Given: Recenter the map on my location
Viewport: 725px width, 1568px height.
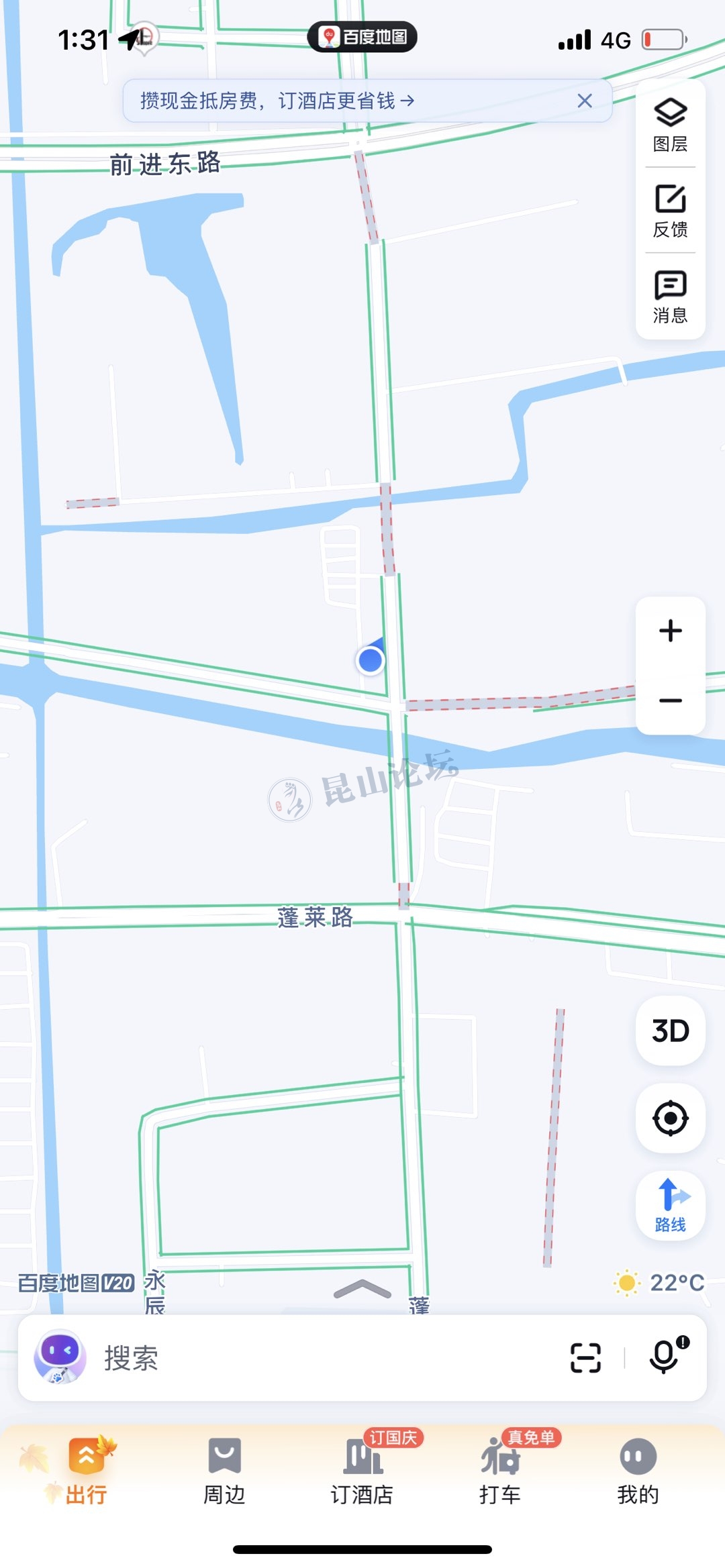Looking at the screenshot, I should 670,1118.
